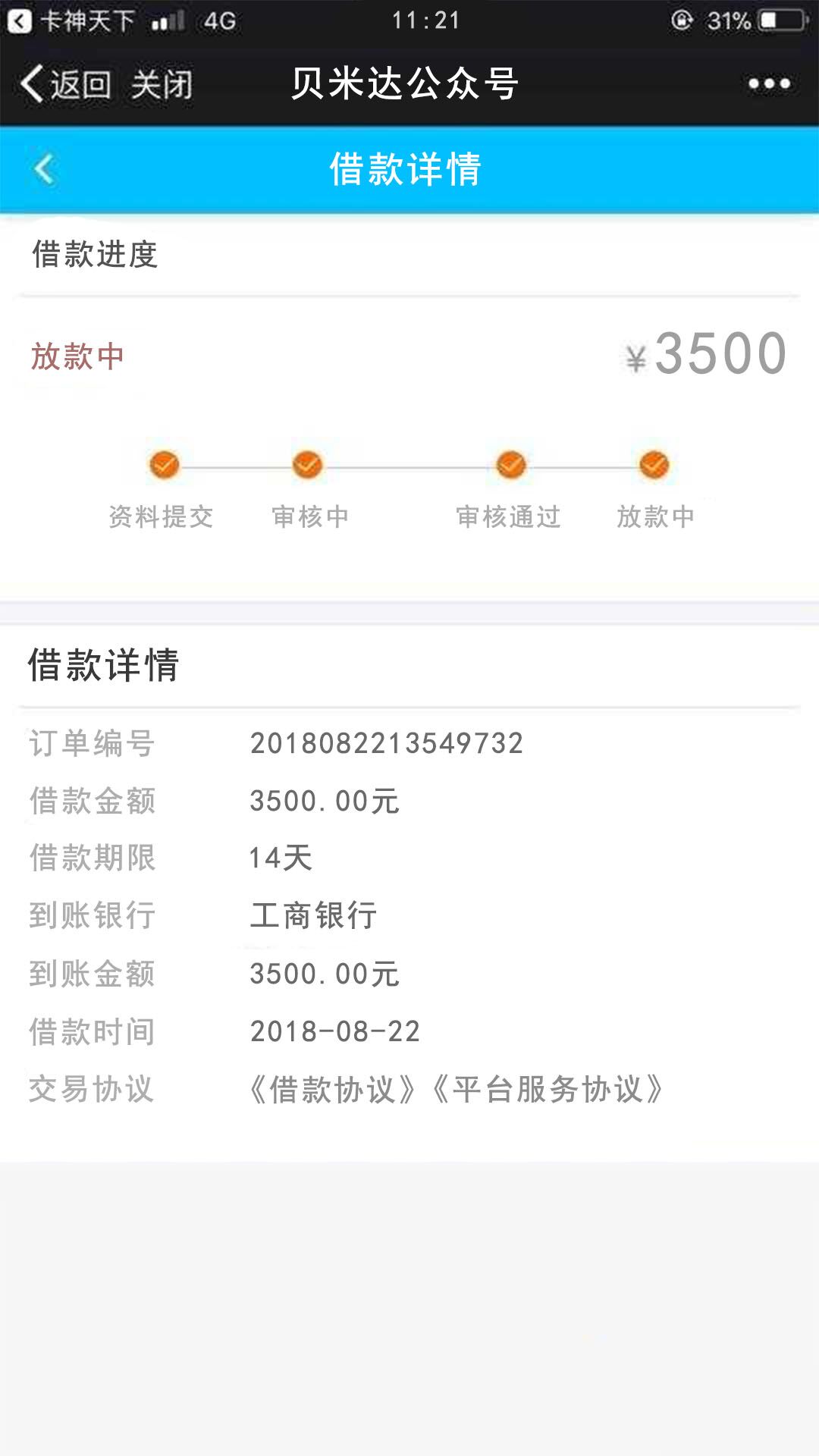Open the《平台服务协议》link

coord(548,1090)
